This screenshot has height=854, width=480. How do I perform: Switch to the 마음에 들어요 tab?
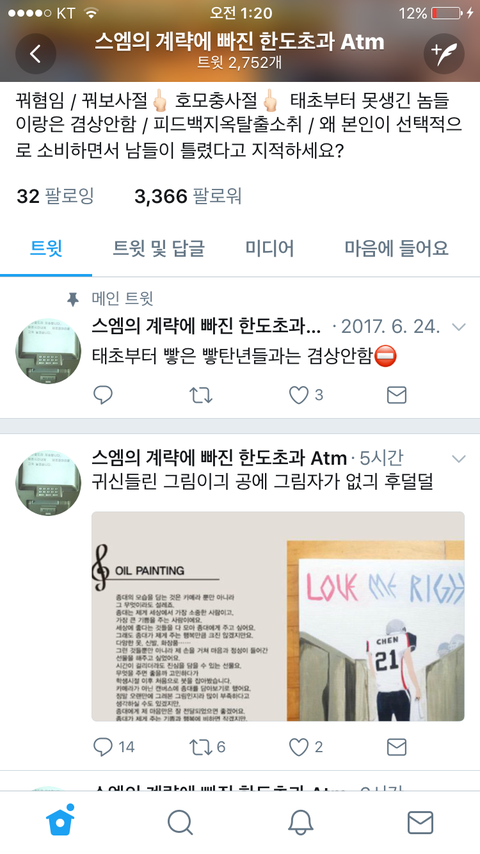[x=397, y=248]
